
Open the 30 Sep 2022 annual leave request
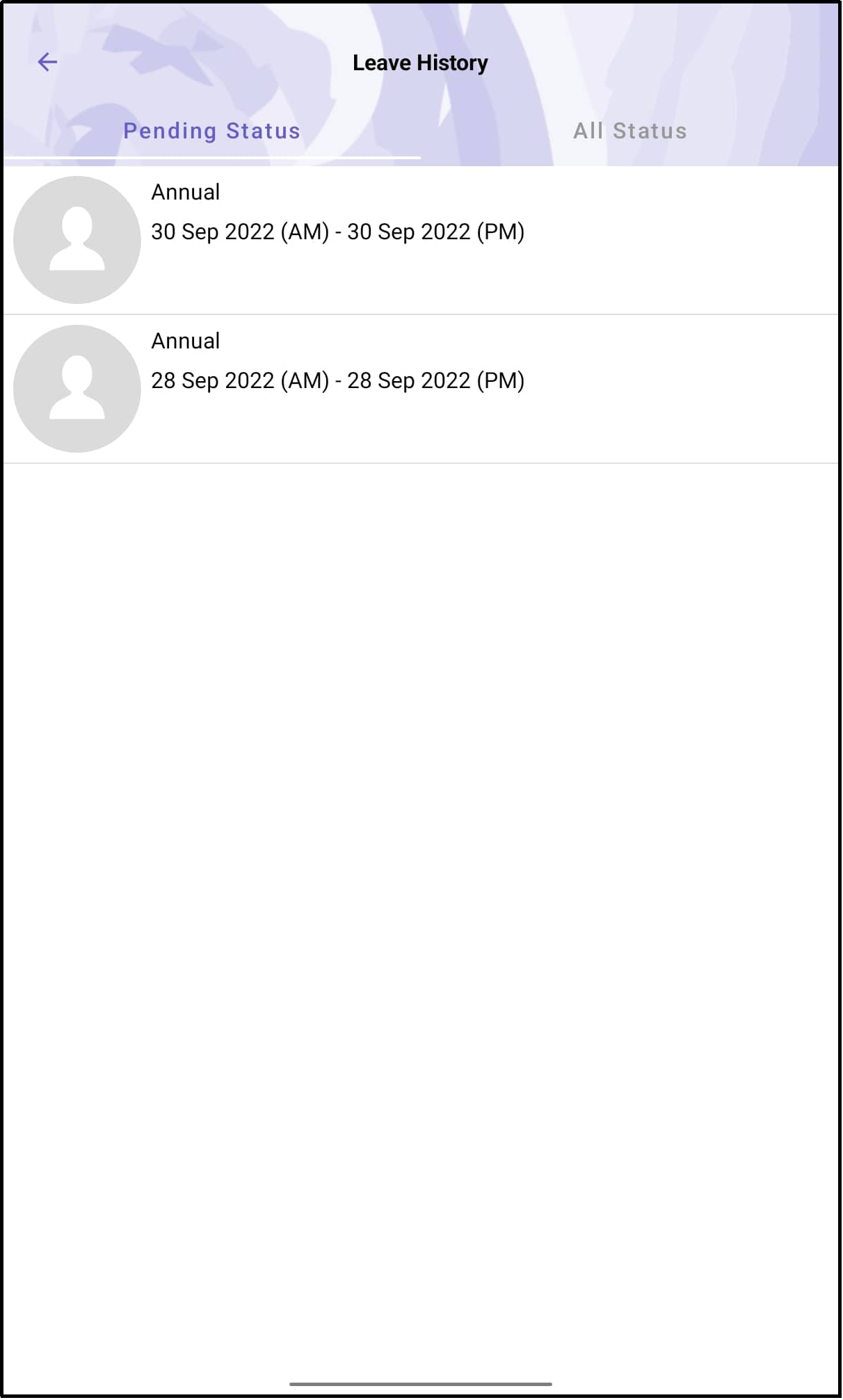tap(421, 240)
